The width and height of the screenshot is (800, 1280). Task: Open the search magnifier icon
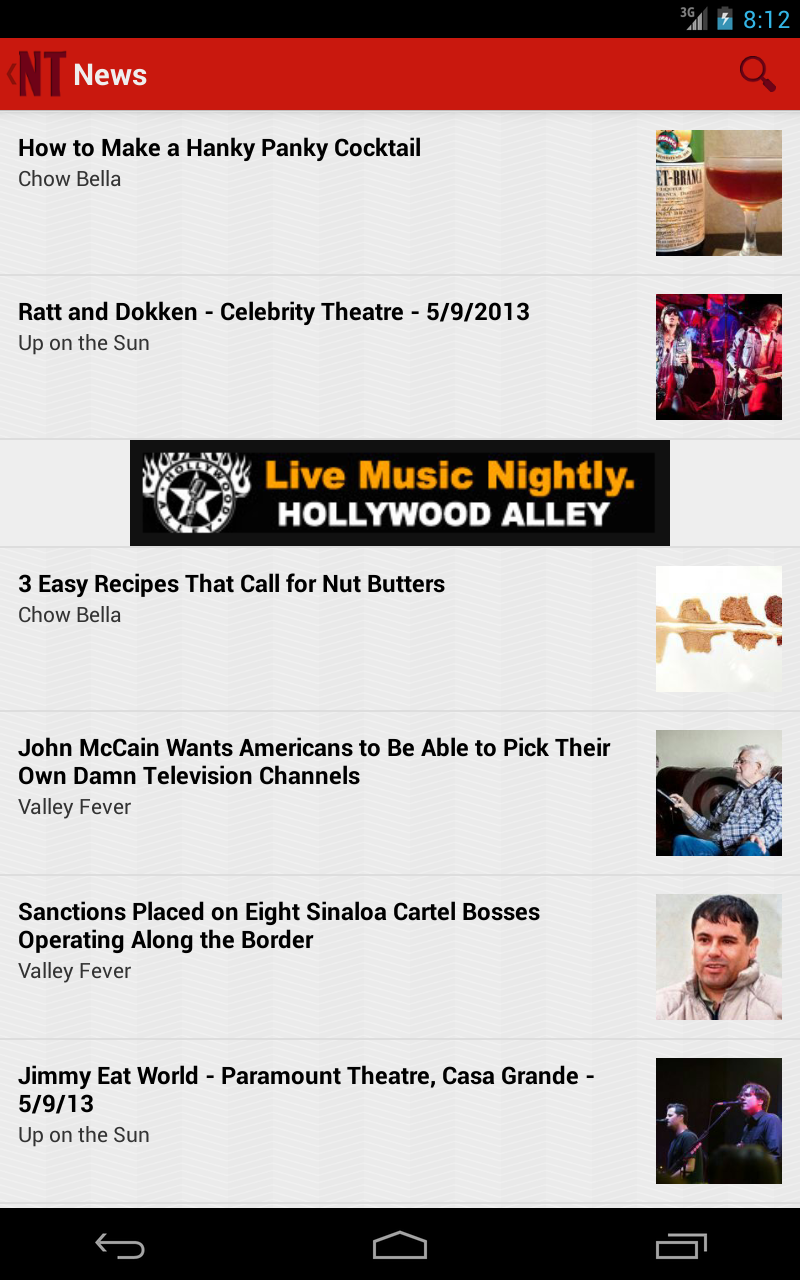[757, 74]
